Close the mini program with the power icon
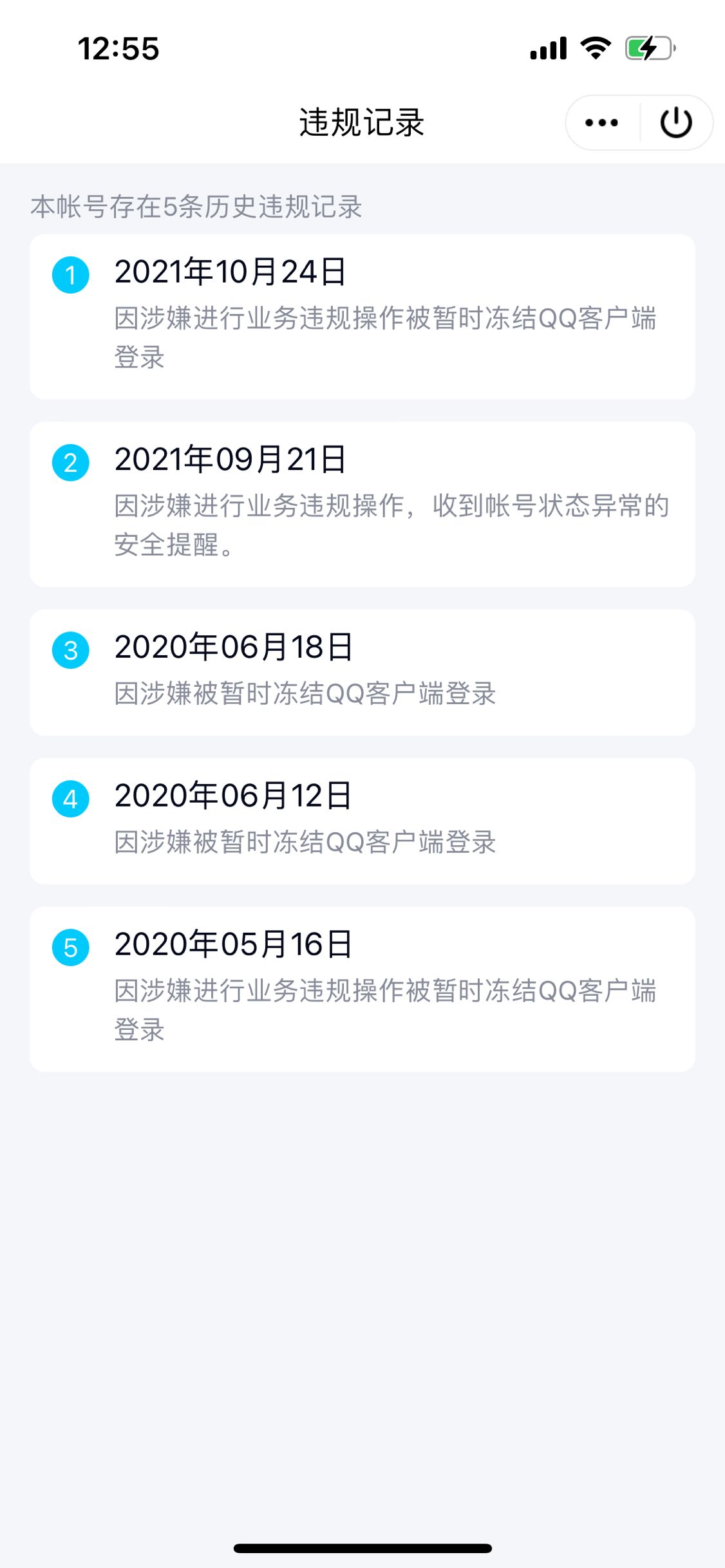This screenshot has height=1568, width=725. (676, 122)
